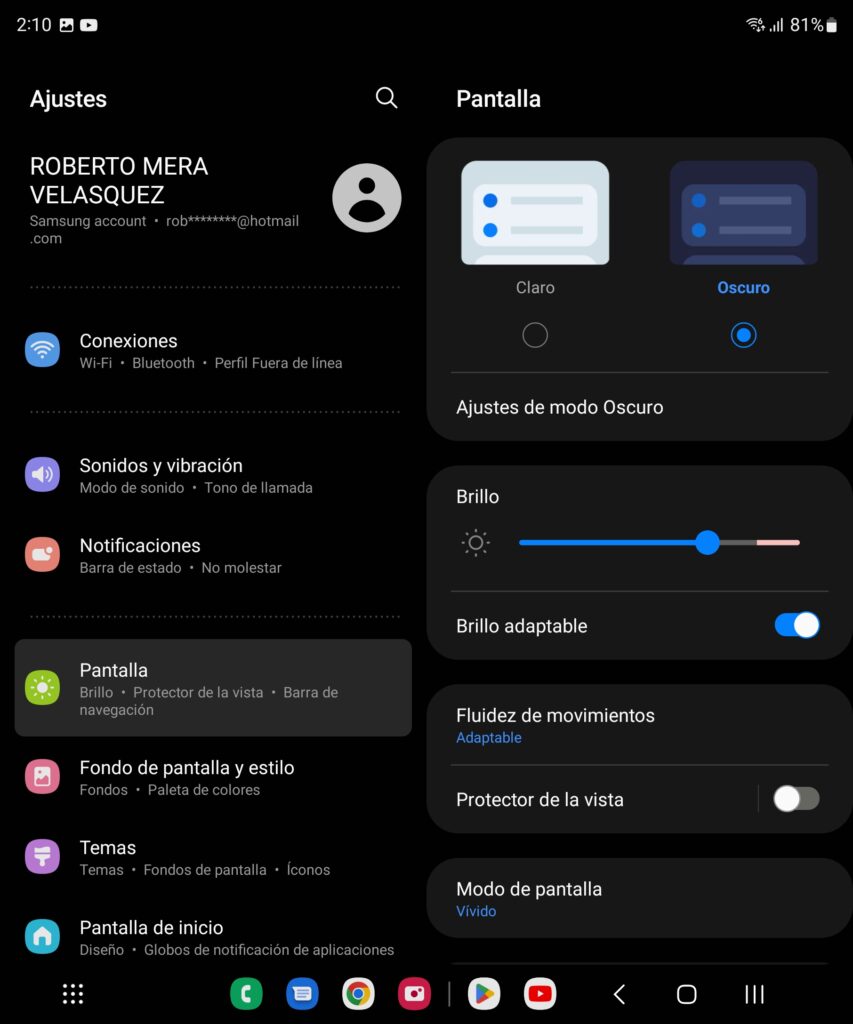Select the Claro light mode radio button
Image resolution: width=853 pixels, height=1024 pixels.
pos(535,335)
